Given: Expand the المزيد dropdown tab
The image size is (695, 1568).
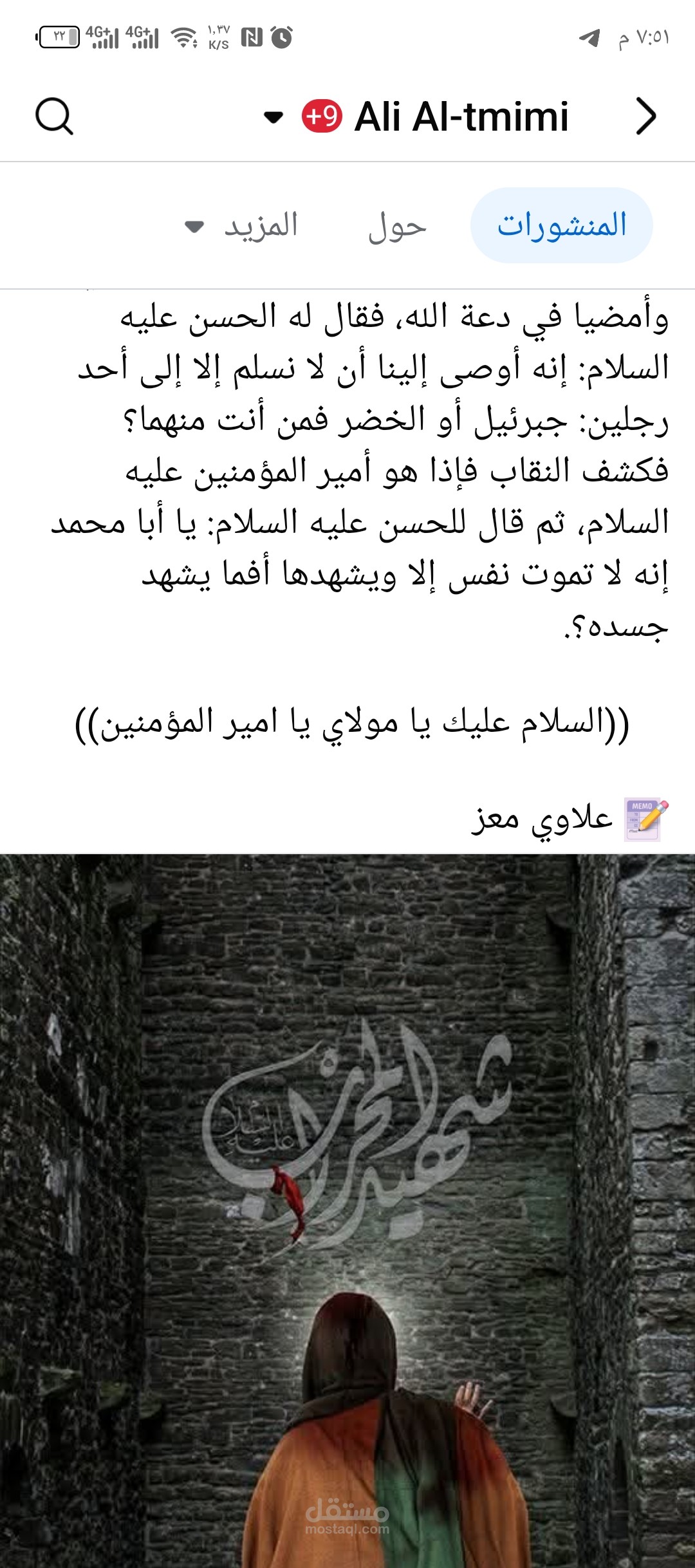Looking at the screenshot, I should pos(241,226).
